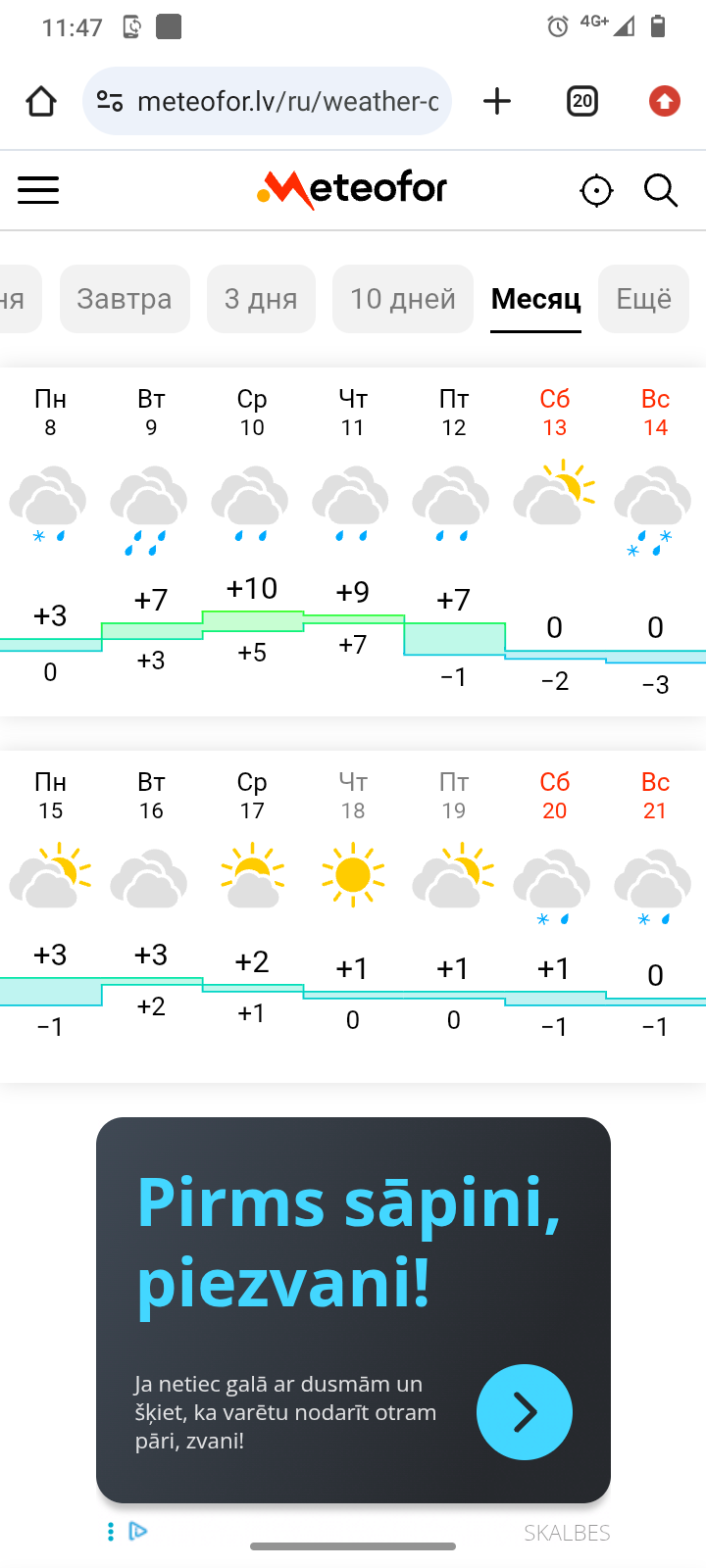Viewport: 706px width, 1568px height.
Task: Open the Skalbes ad arrow button
Action: coord(525,1412)
